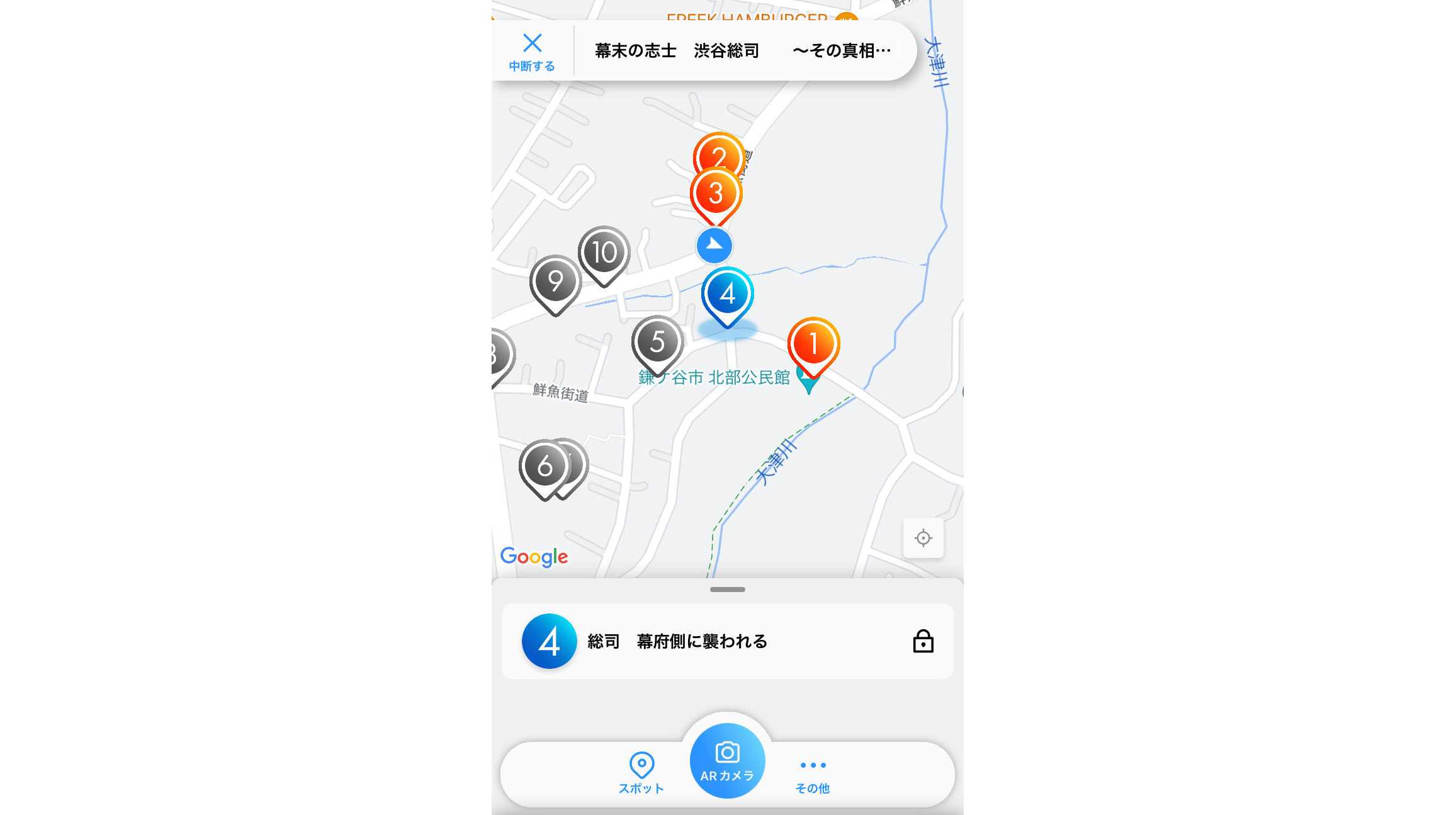The image size is (1456, 815).
Task: Select gray map pin number 9
Action: coord(555,282)
